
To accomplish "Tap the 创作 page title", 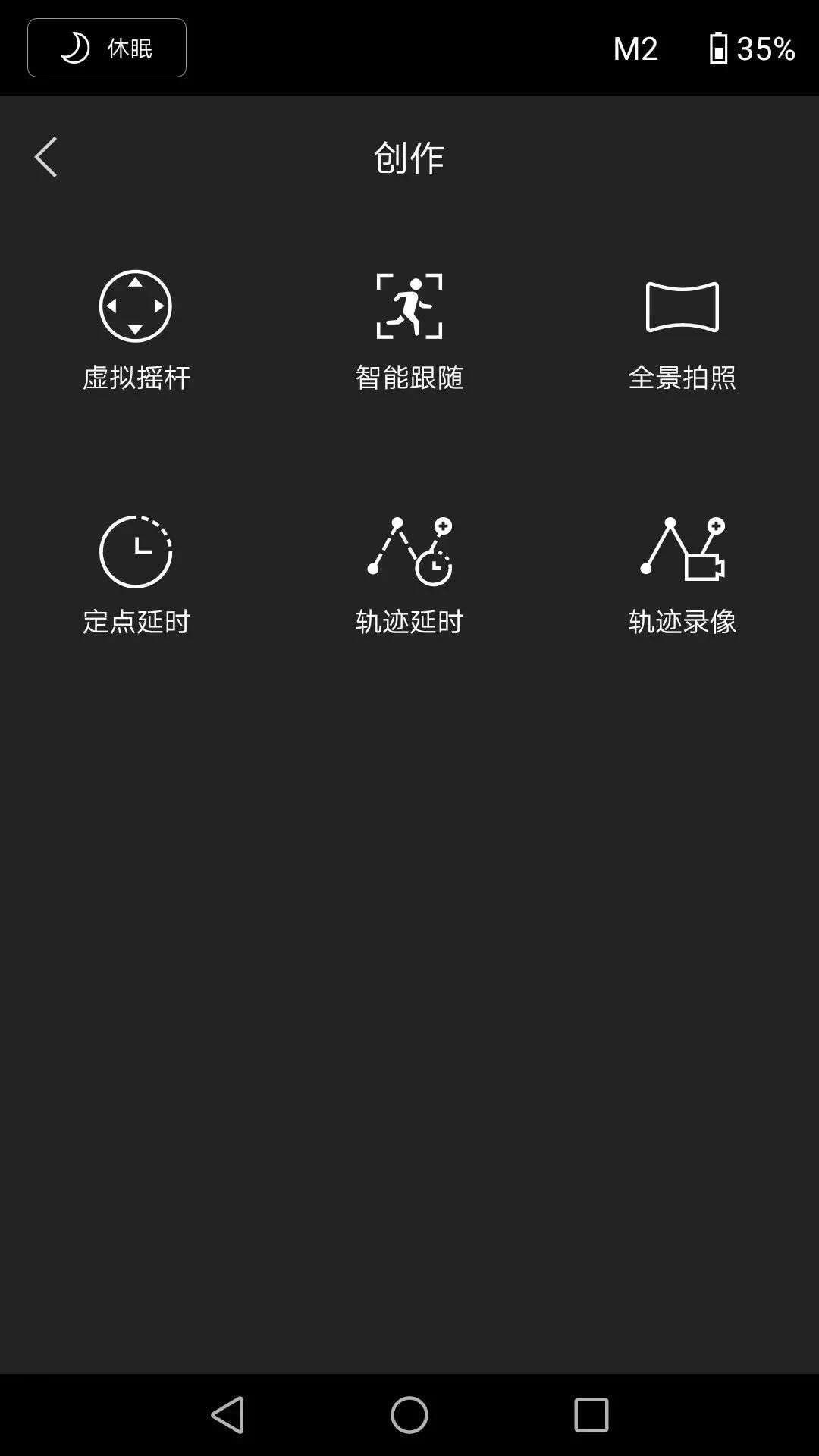I will coord(409,157).
